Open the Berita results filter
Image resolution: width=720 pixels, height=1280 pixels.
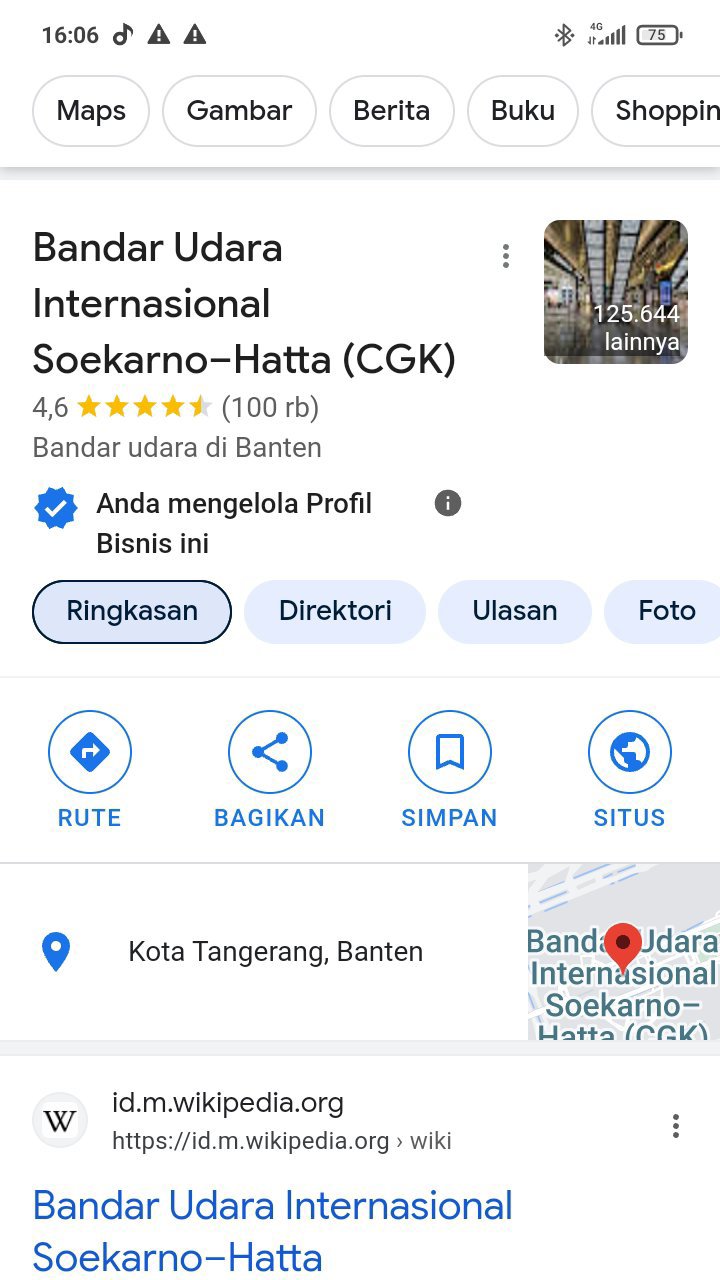tap(391, 110)
